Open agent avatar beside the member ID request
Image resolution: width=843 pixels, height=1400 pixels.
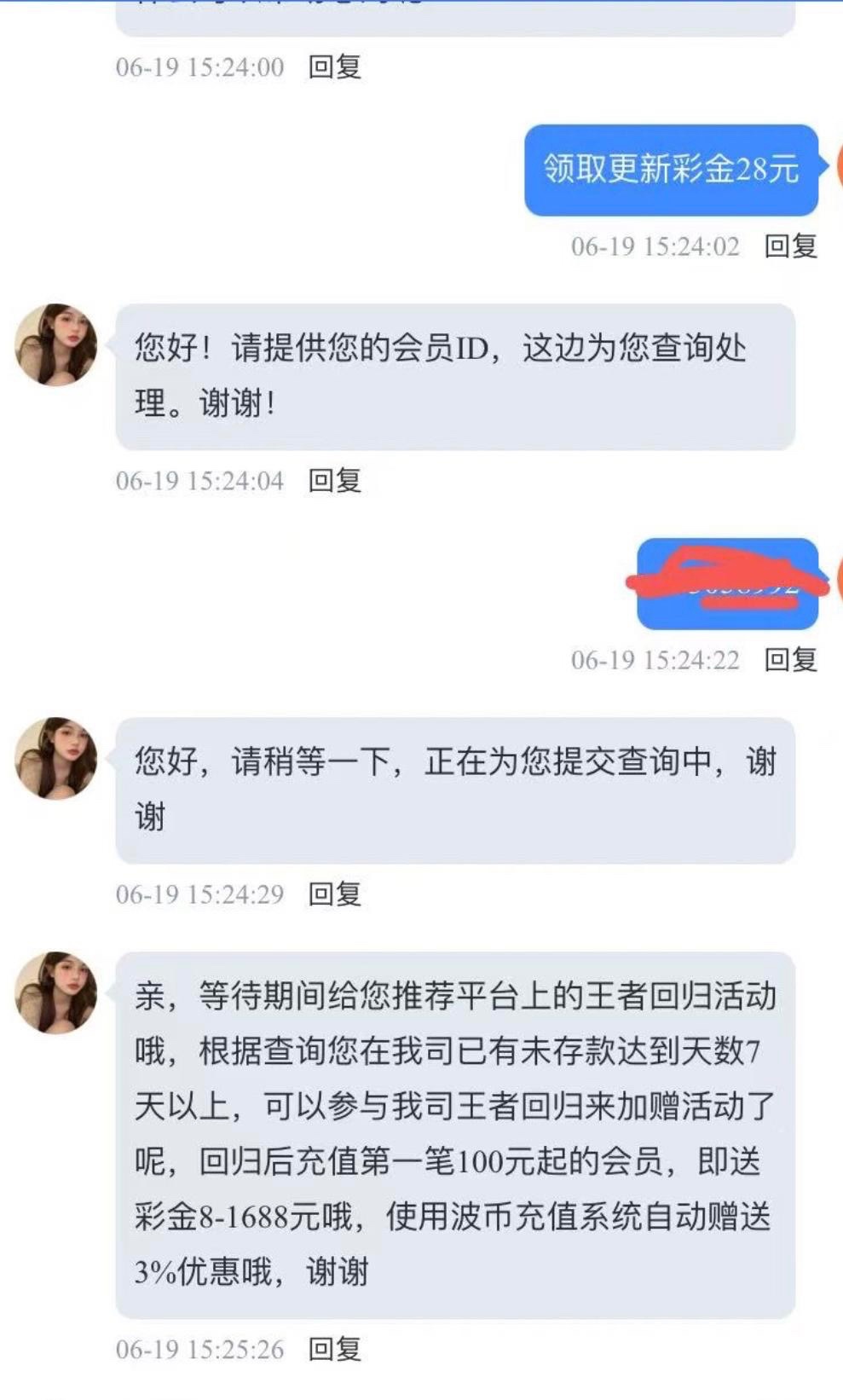(x=56, y=345)
